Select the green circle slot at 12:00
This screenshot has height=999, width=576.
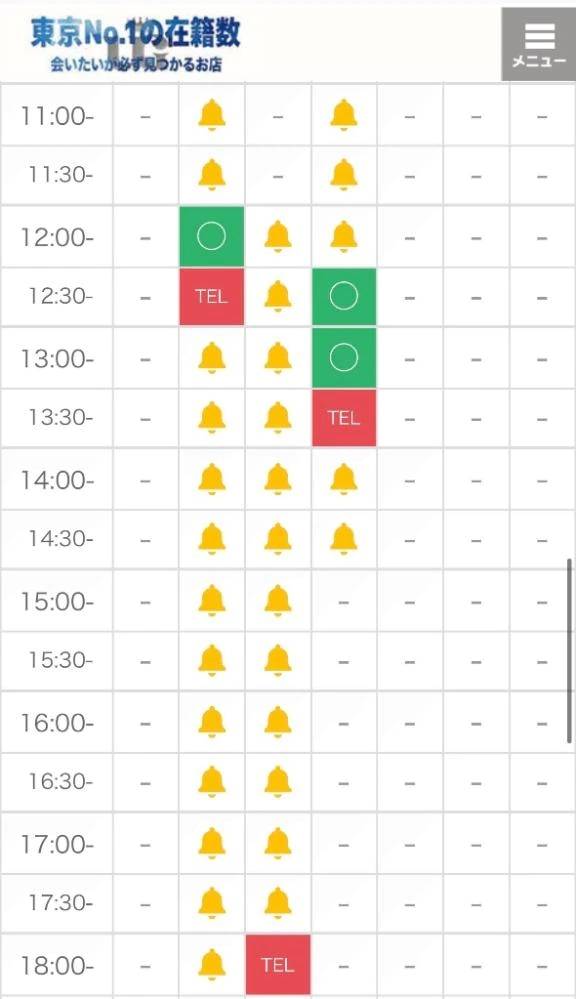point(212,236)
